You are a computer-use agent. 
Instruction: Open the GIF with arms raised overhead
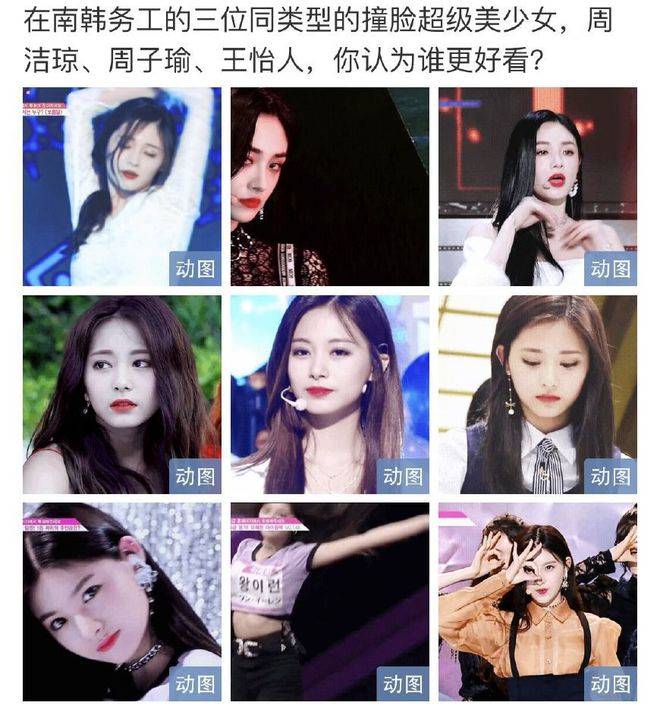(122, 187)
